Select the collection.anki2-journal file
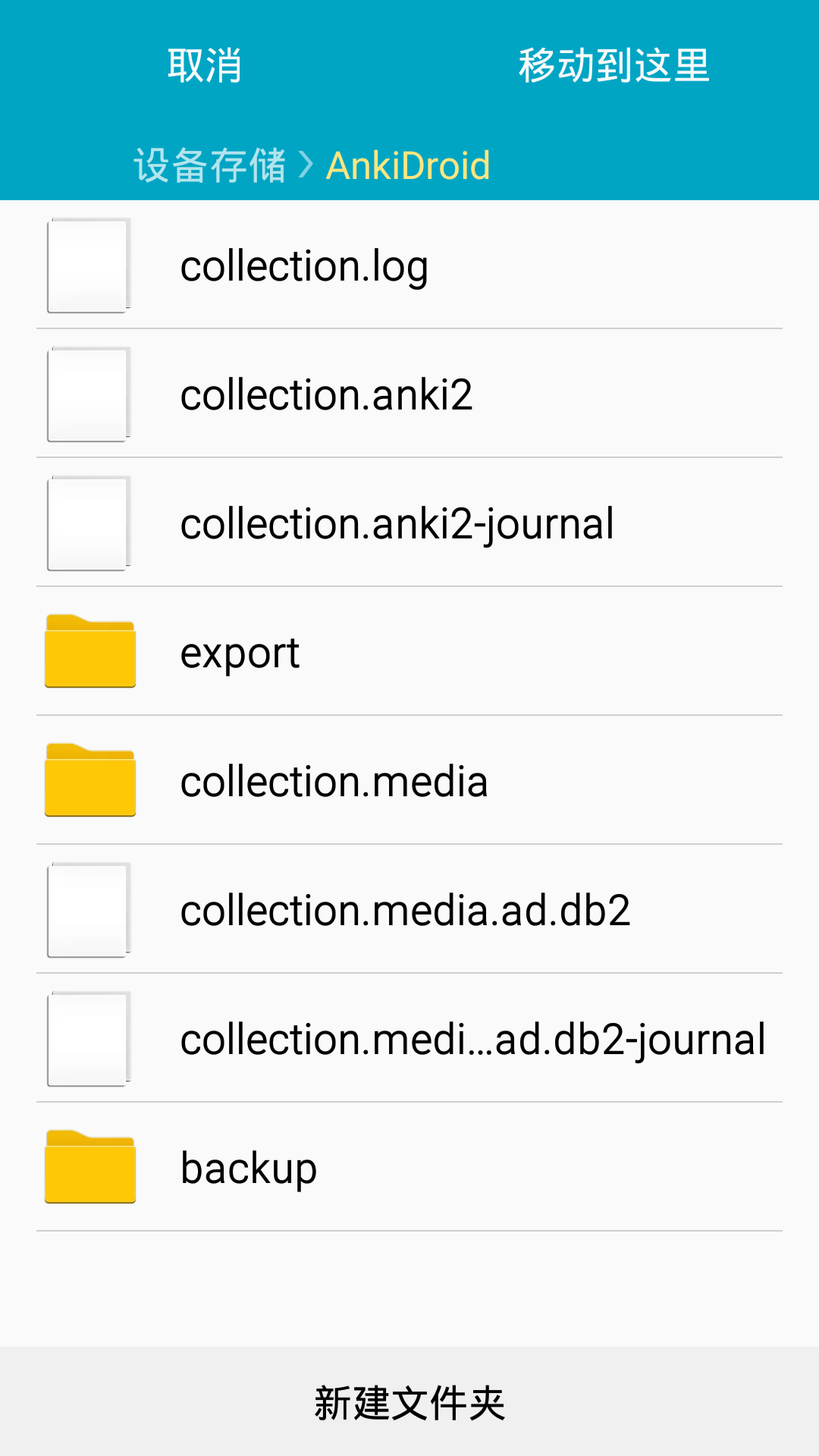 point(409,523)
